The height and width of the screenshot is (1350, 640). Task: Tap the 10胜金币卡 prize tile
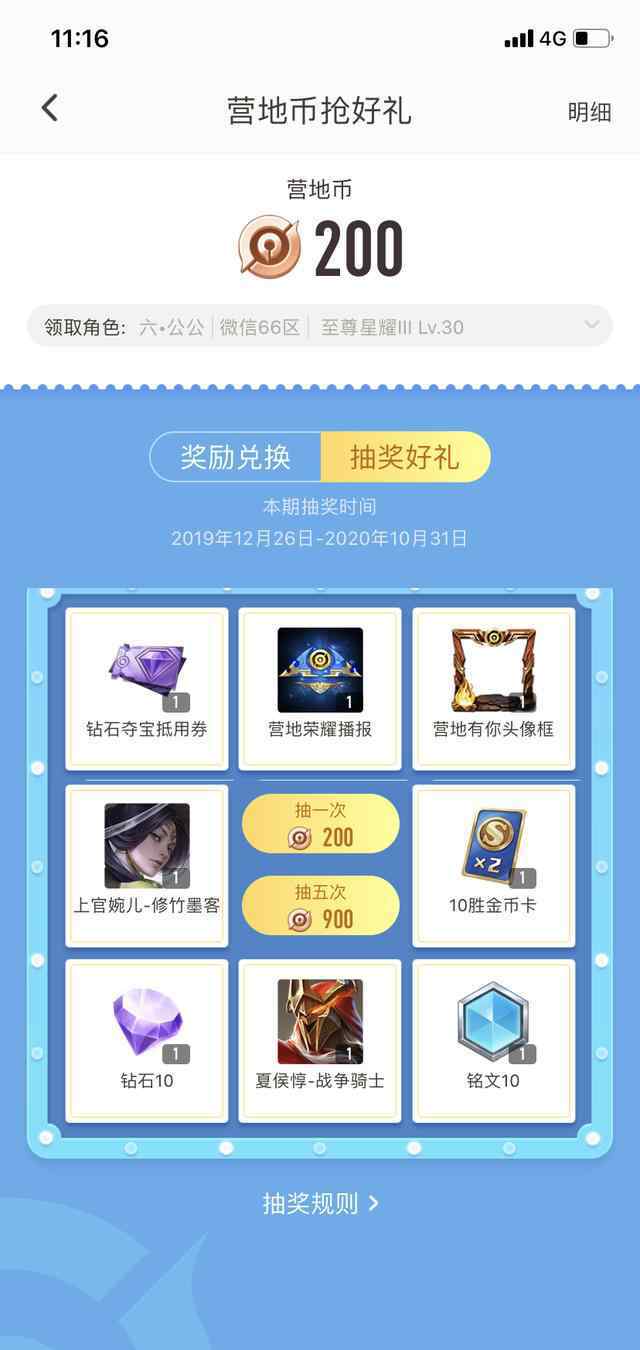494,866
